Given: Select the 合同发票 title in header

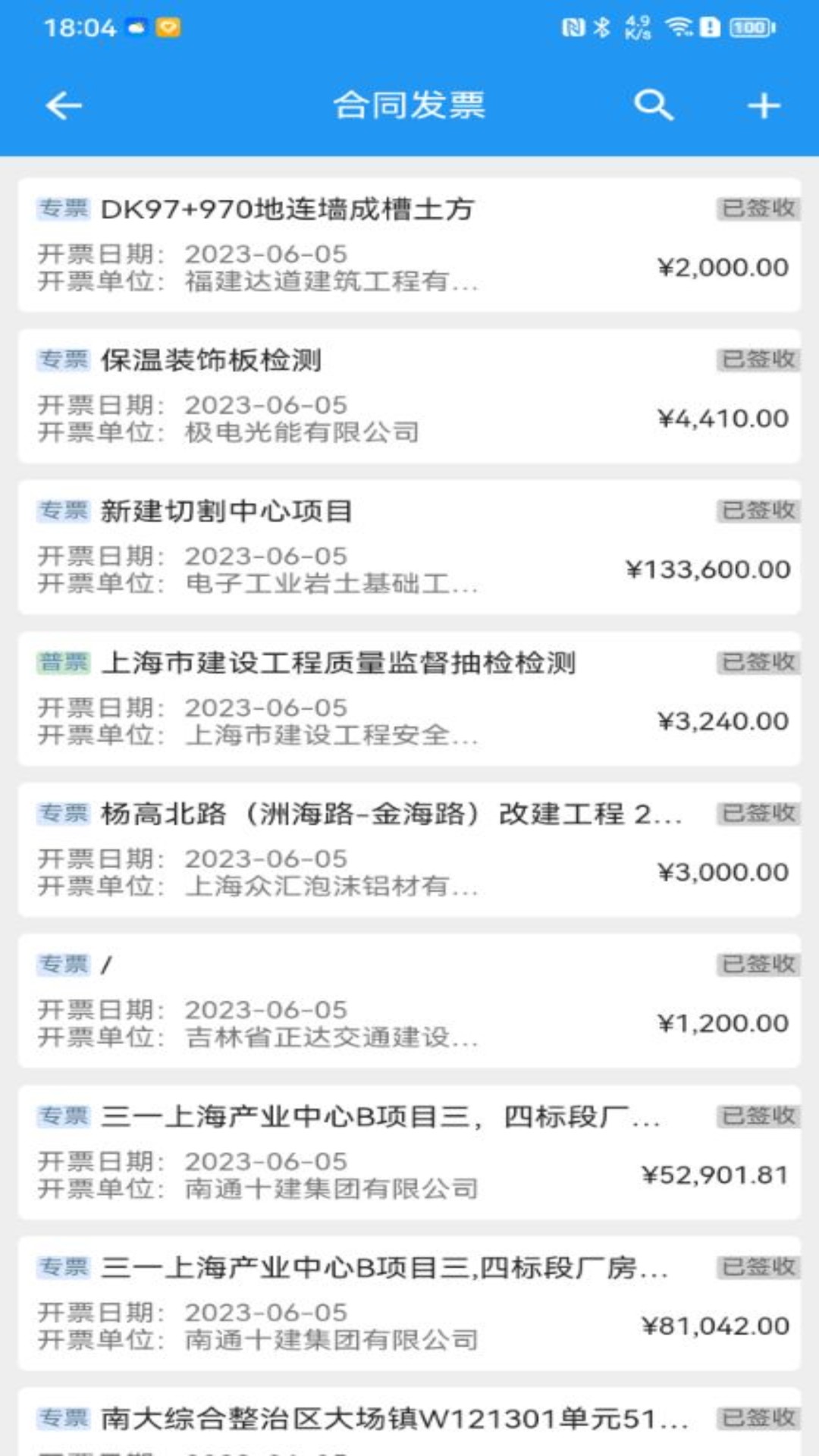Looking at the screenshot, I should [x=409, y=105].
